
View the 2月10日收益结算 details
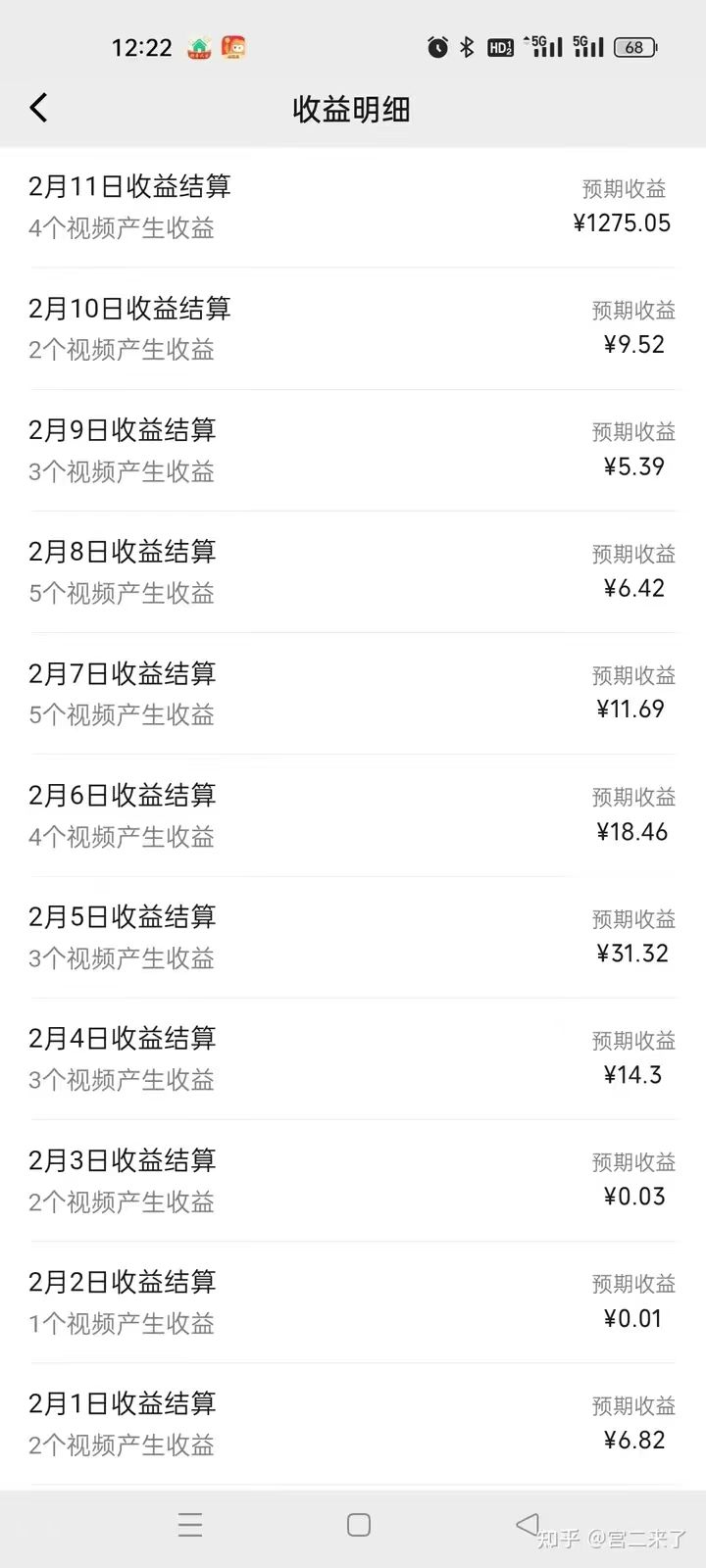pos(352,328)
